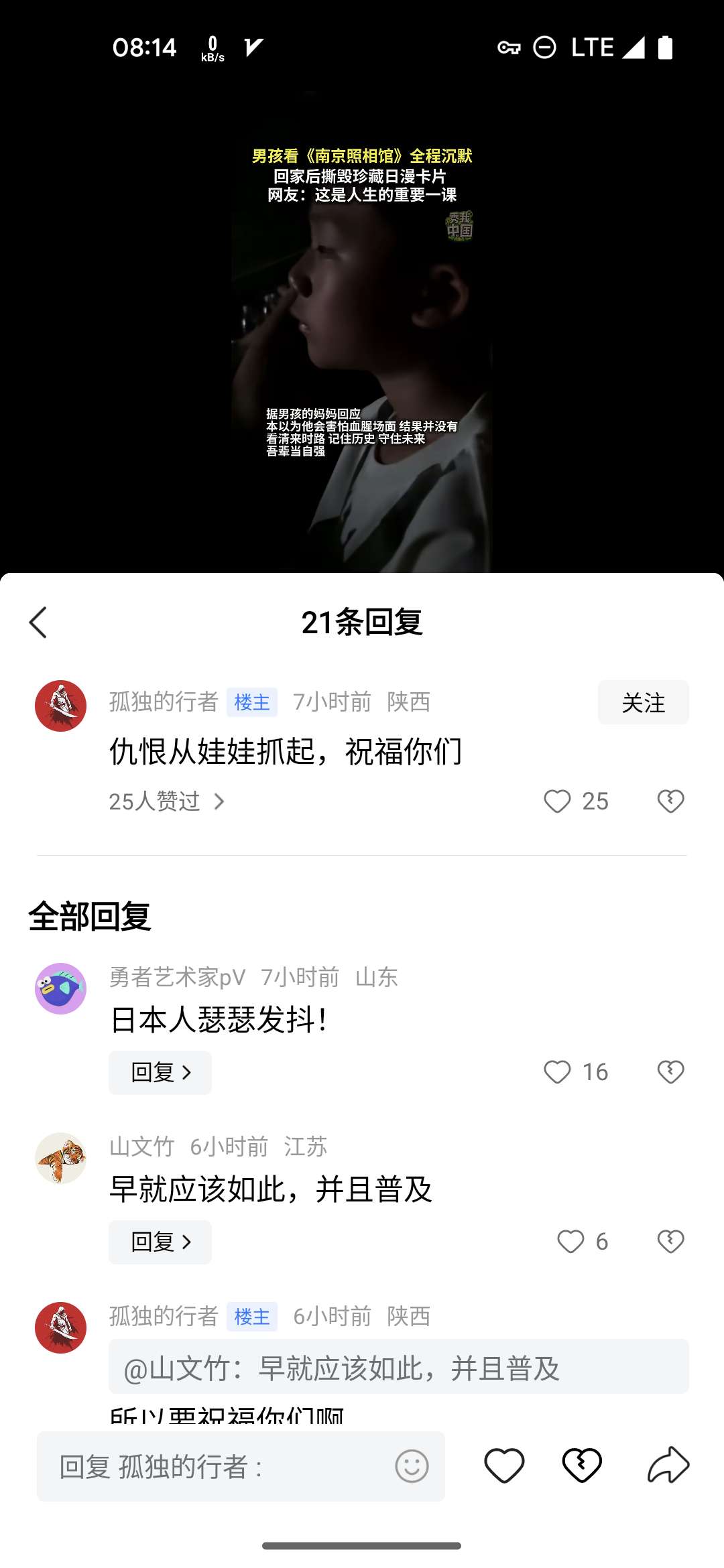The height and width of the screenshot is (1568, 724).
Task: Dislike the comment 仇恨从娃娃抓起
Action: coord(670,801)
